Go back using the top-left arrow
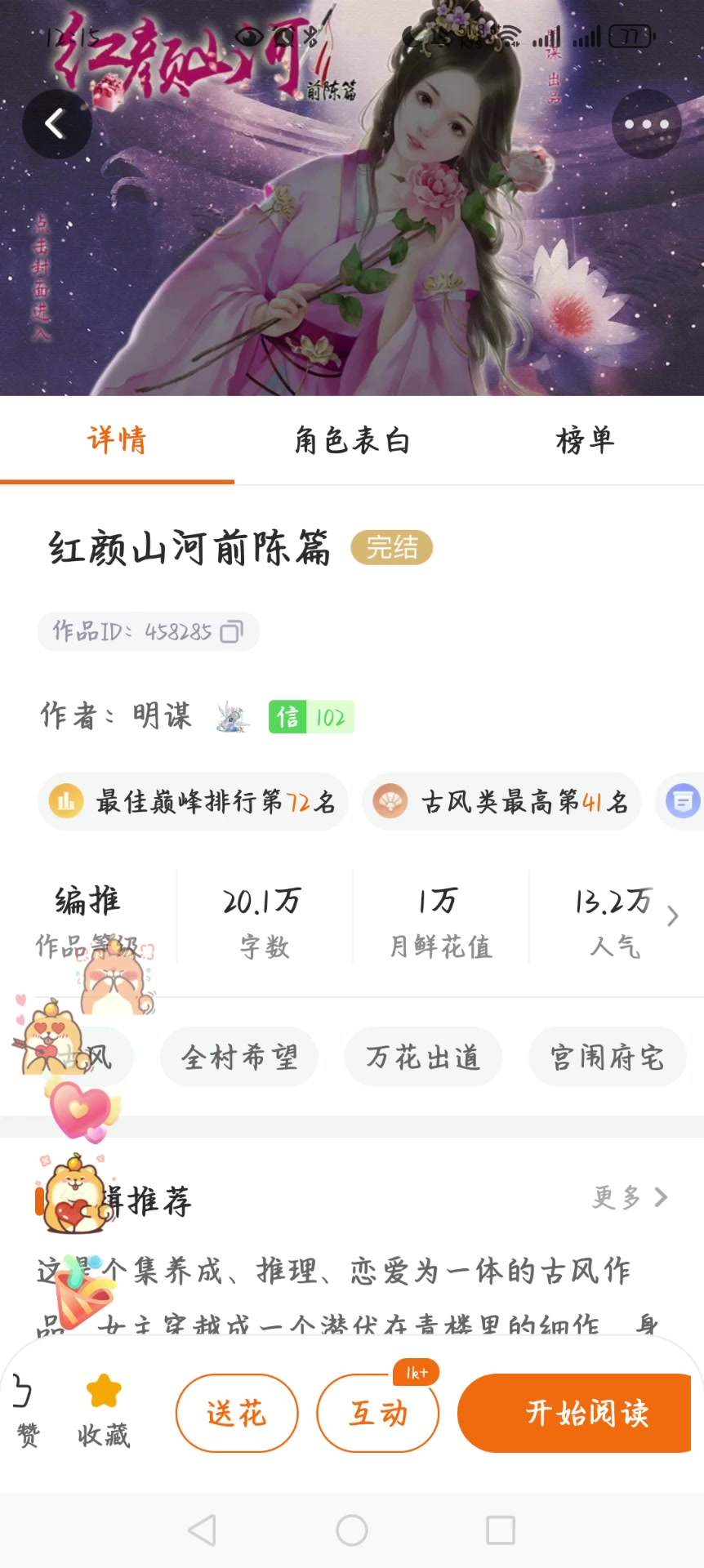This screenshot has height=1568, width=704. (56, 124)
